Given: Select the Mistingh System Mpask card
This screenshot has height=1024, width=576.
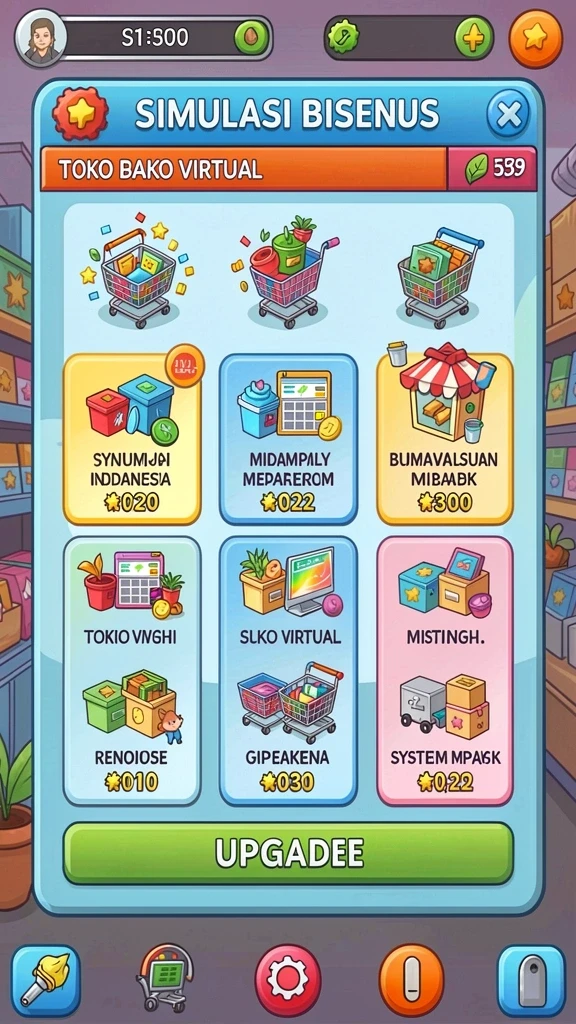Looking at the screenshot, I should coord(445,671).
